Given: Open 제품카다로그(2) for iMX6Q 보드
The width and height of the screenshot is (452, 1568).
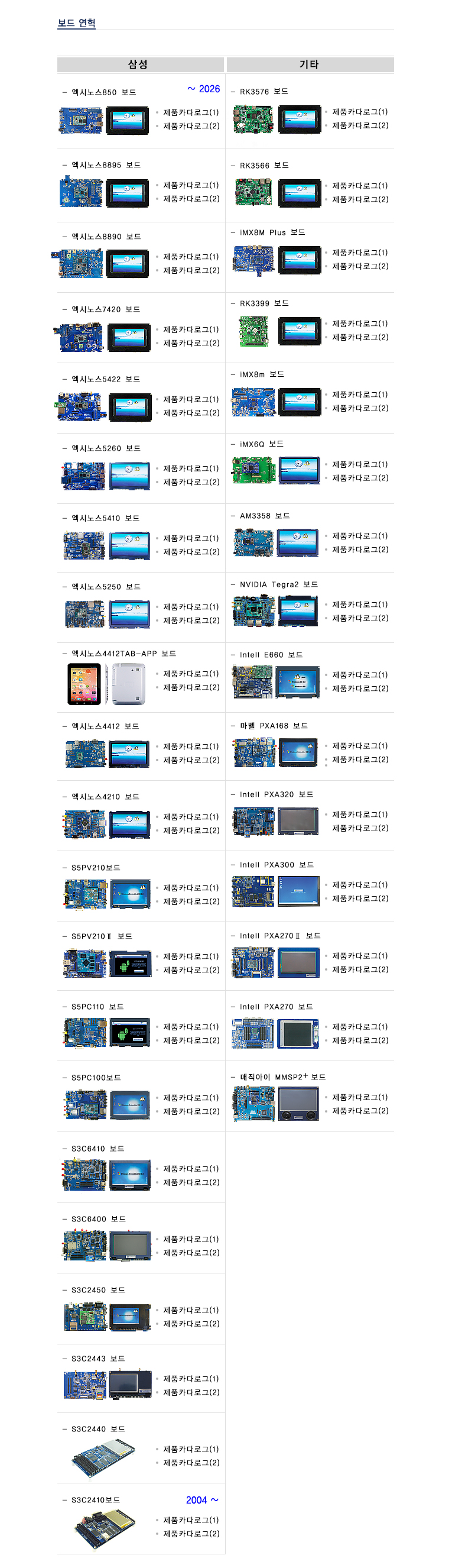Looking at the screenshot, I should pos(359,478).
